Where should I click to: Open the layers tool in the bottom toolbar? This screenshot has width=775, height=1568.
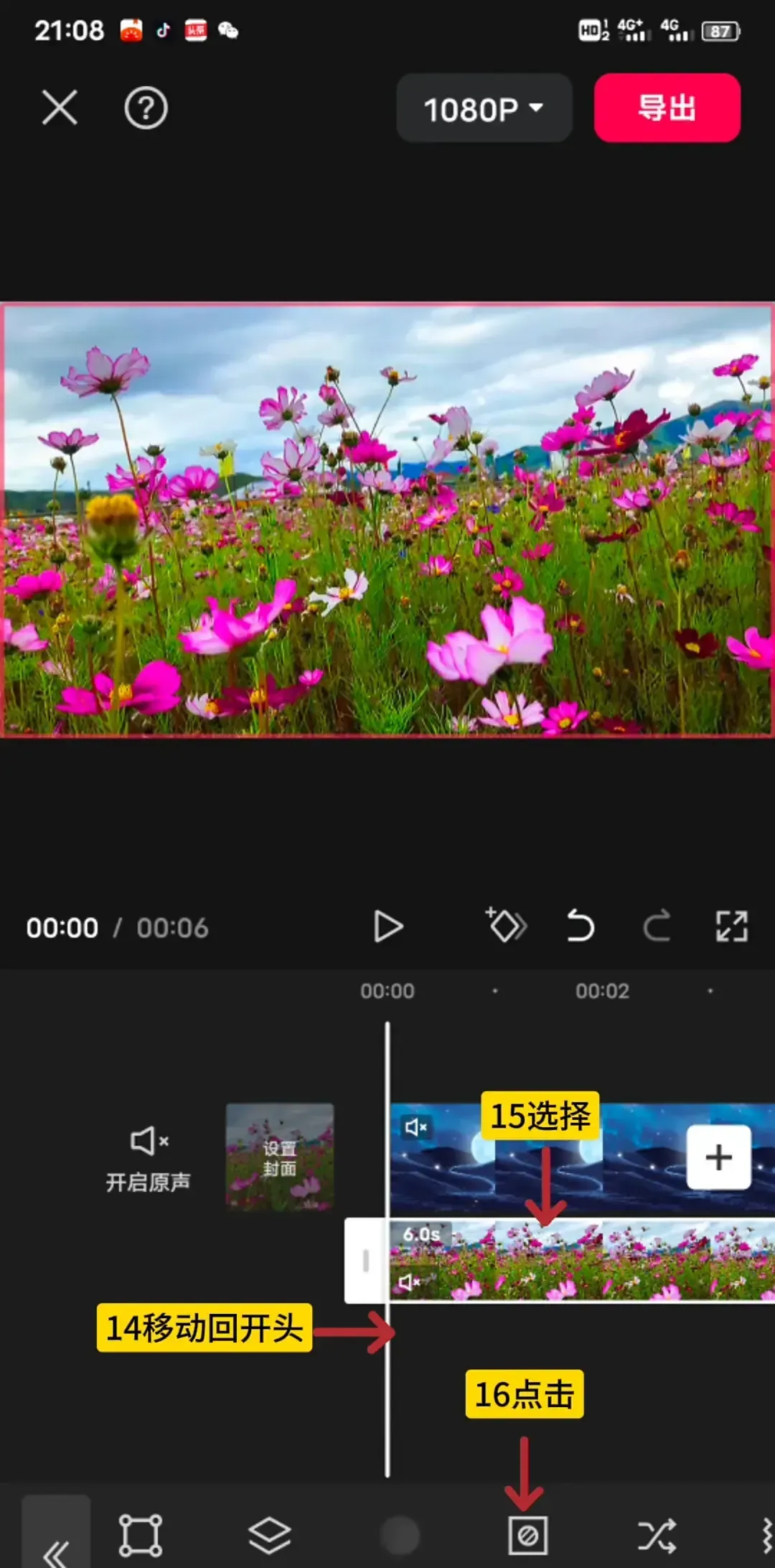270,1535
